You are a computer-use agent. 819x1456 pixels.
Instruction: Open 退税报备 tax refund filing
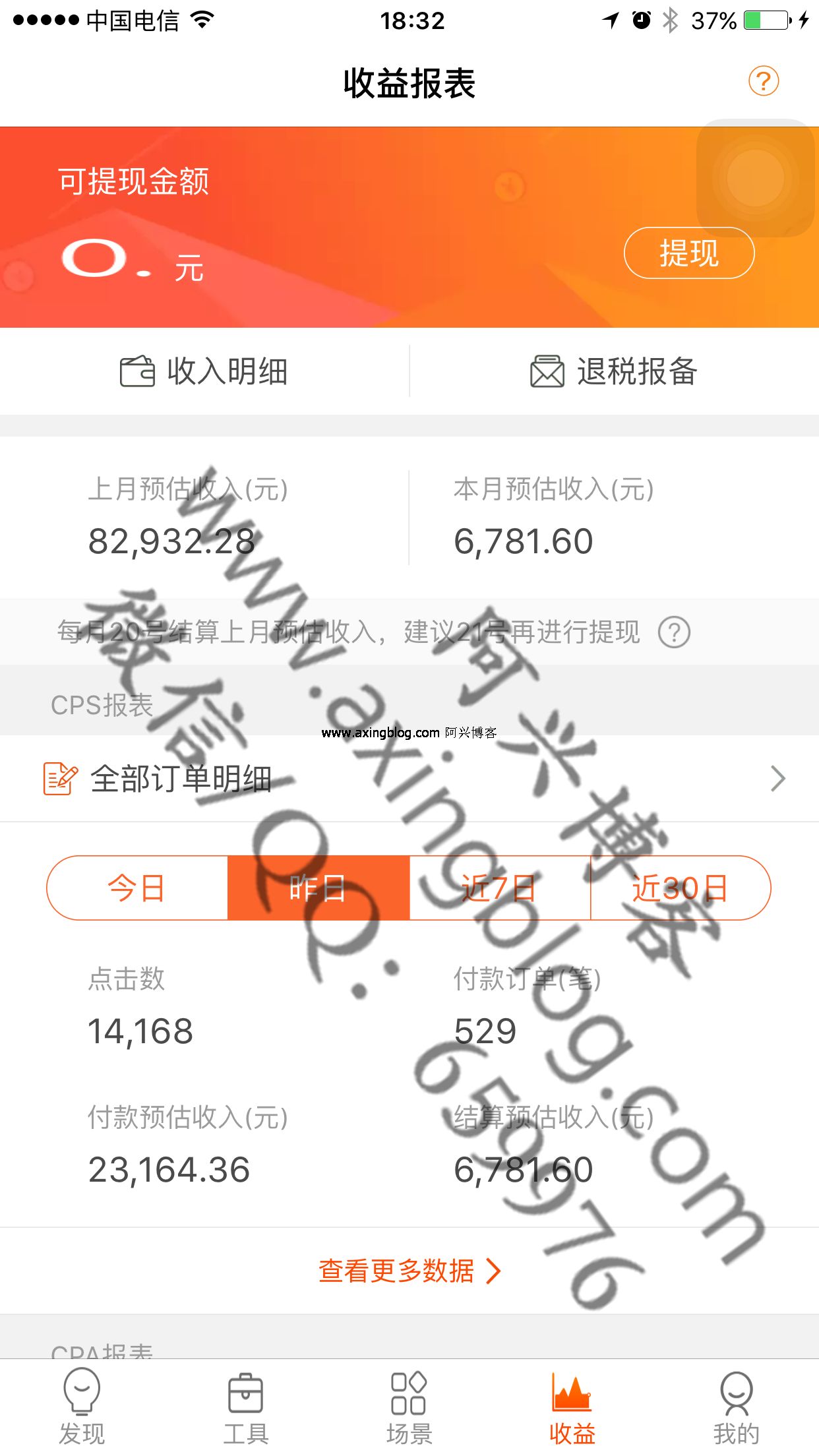(x=614, y=371)
